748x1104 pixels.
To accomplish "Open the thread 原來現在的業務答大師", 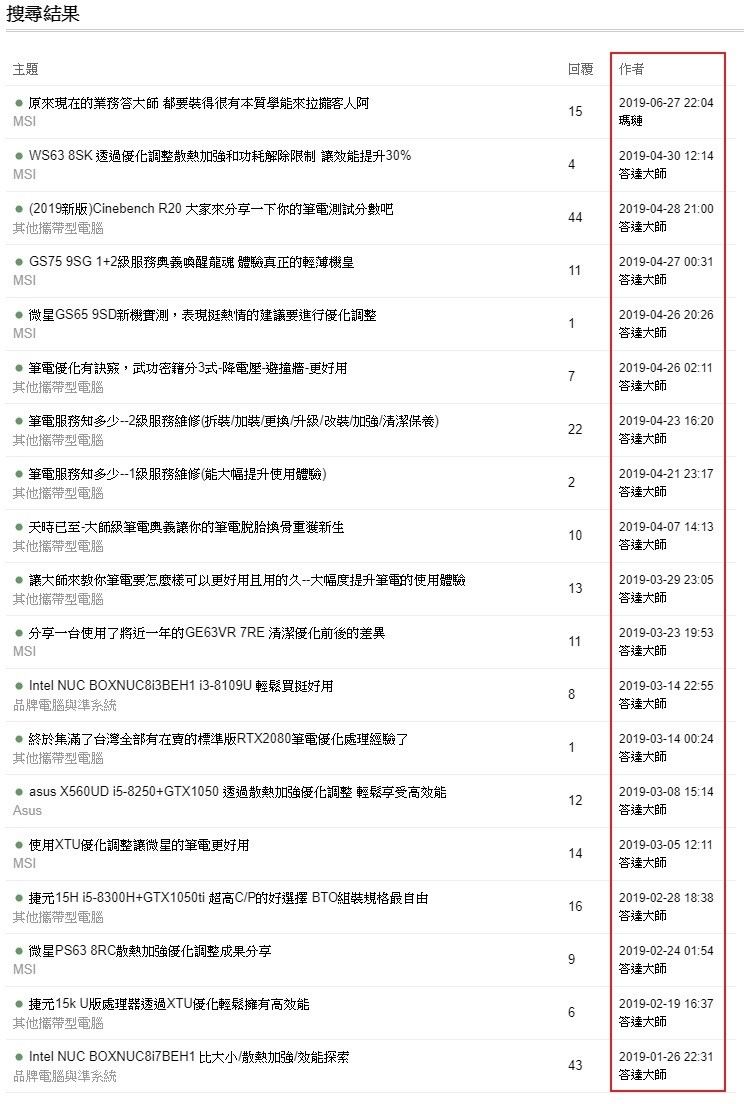I will (x=199, y=103).
